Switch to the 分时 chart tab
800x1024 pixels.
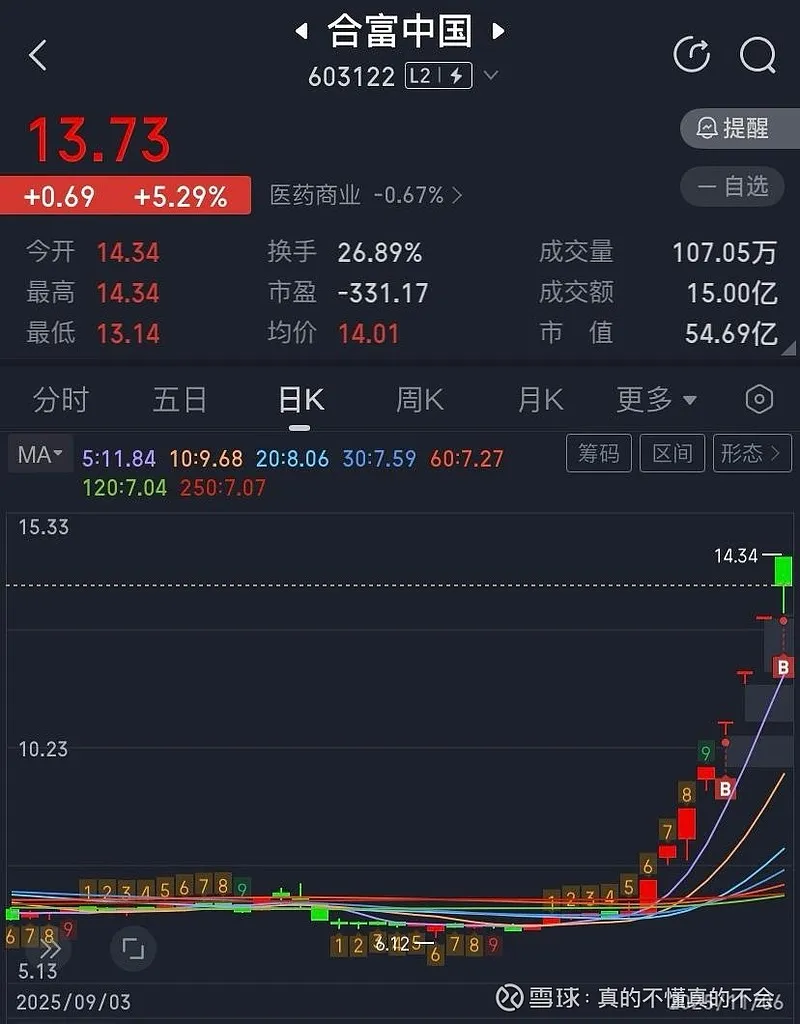pyautogui.click(x=61, y=400)
